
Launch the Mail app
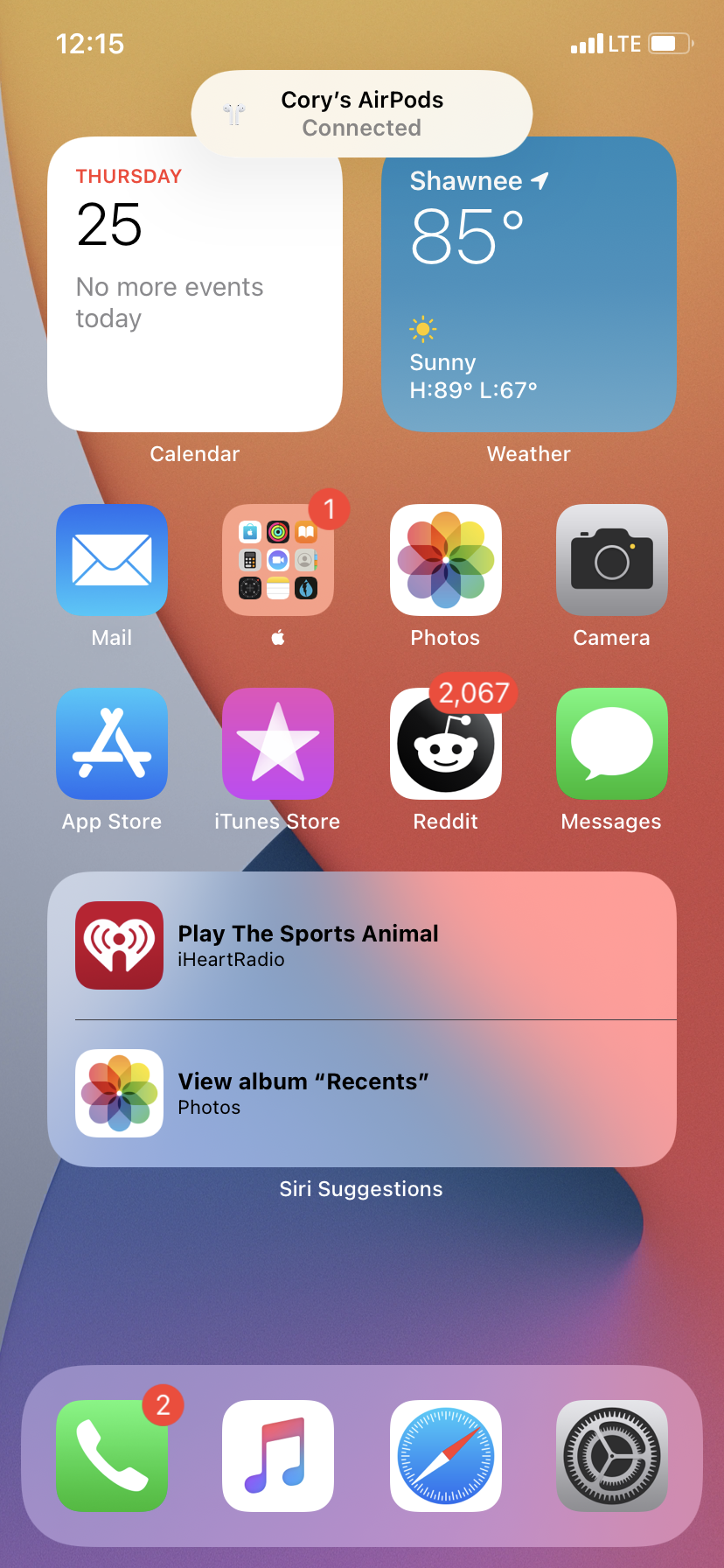coord(112,560)
